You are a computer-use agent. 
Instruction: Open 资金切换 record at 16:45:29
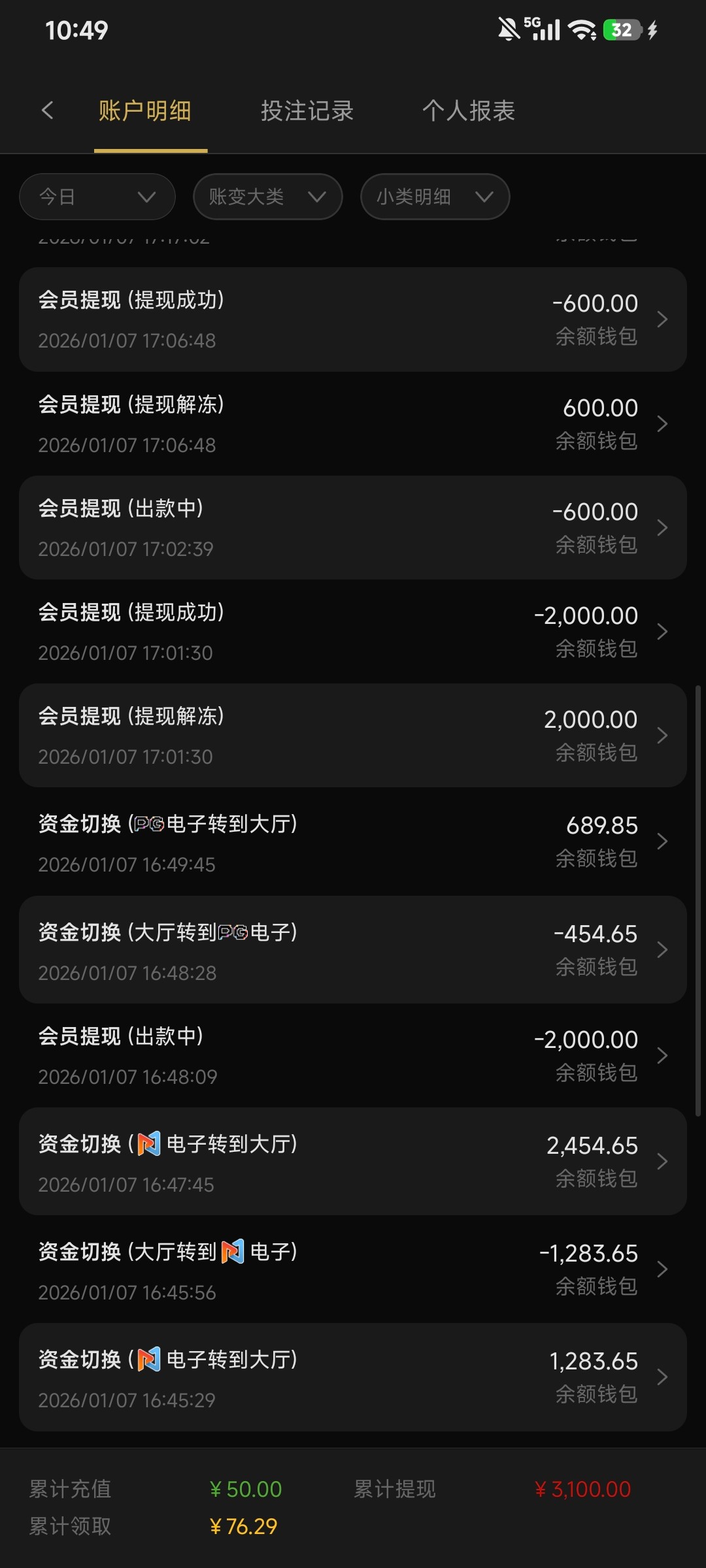(353, 1377)
